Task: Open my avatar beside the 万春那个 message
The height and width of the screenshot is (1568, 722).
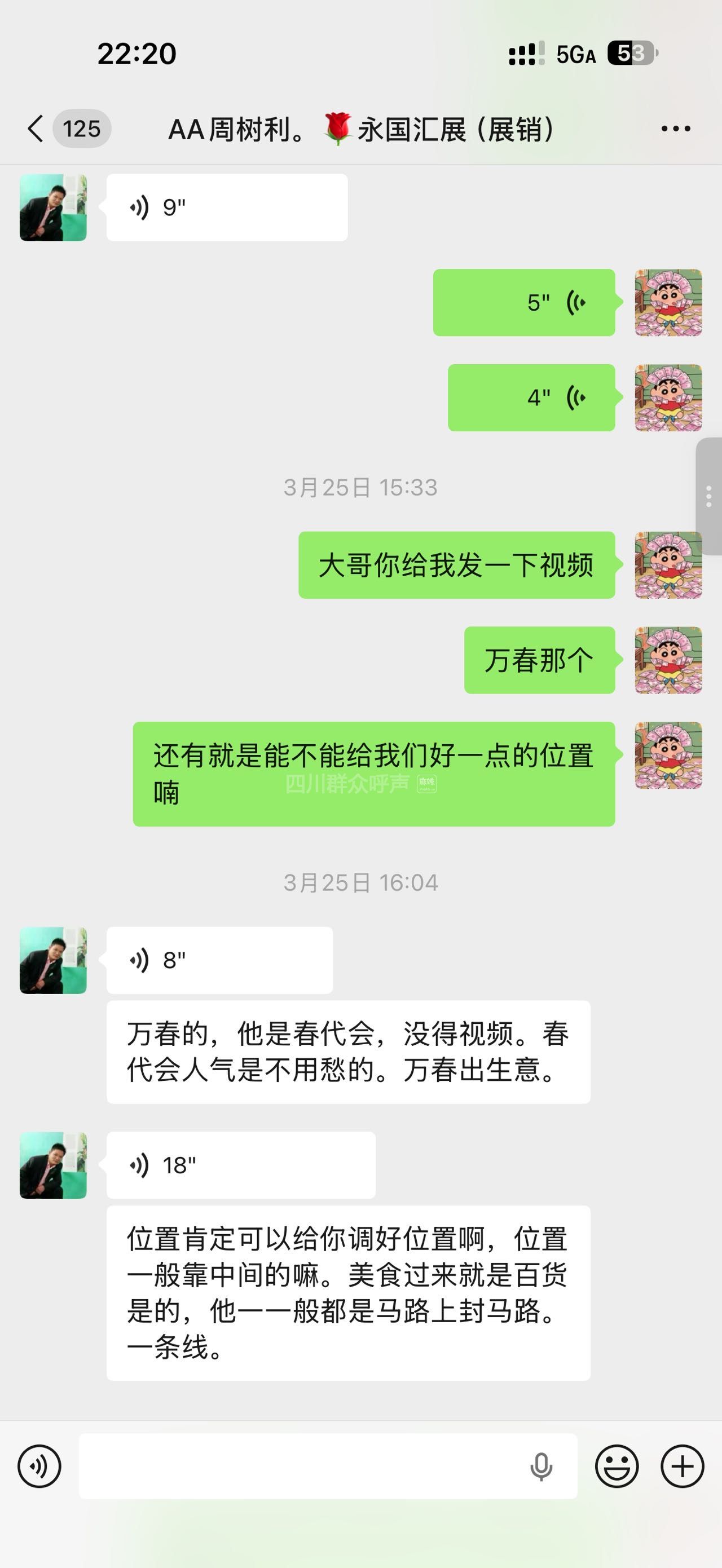Action: pos(668,660)
